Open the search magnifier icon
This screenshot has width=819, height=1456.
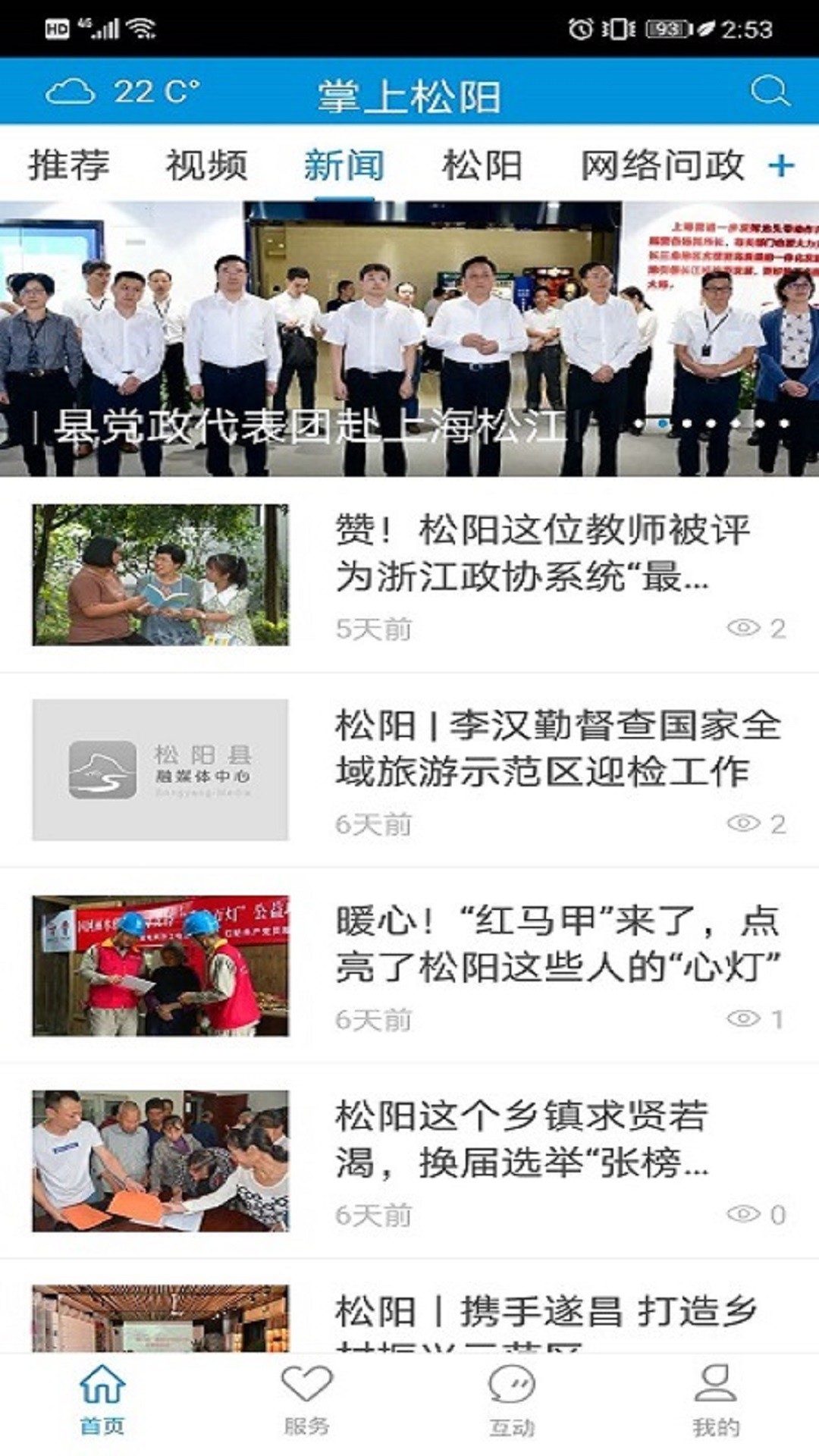[x=771, y=91]
